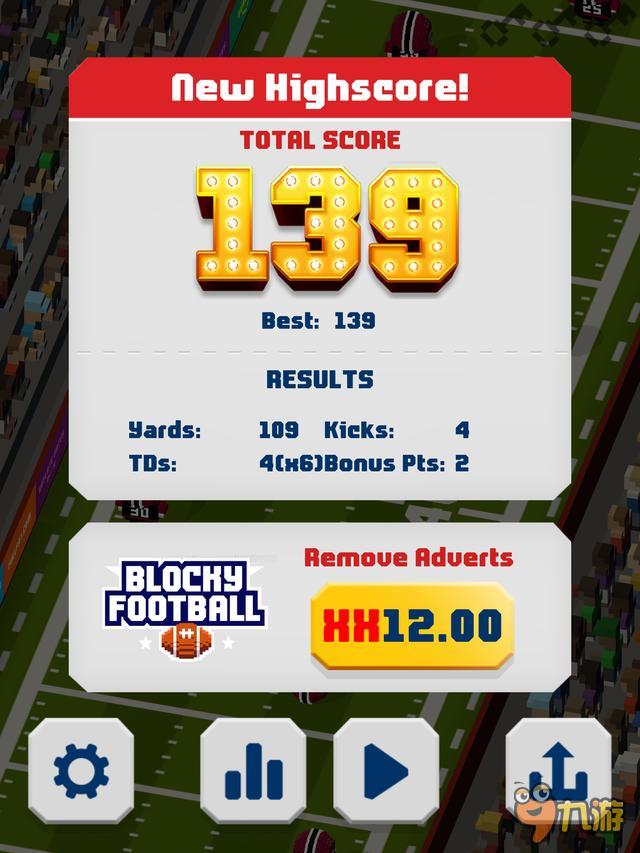Open the settings gear
This screenshot has height=853, width=640.
81,771
